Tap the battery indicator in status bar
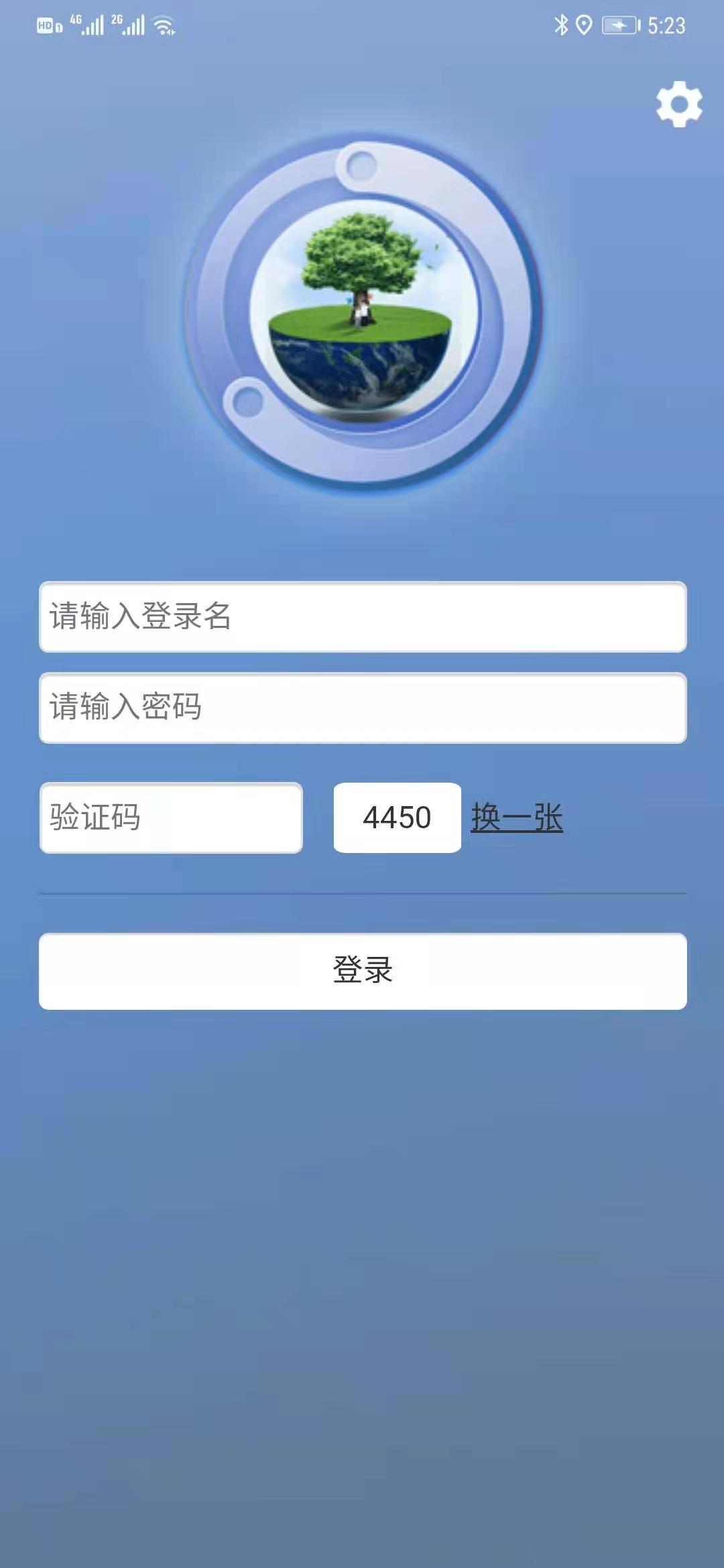724x1568 pixels. (620, 23)
